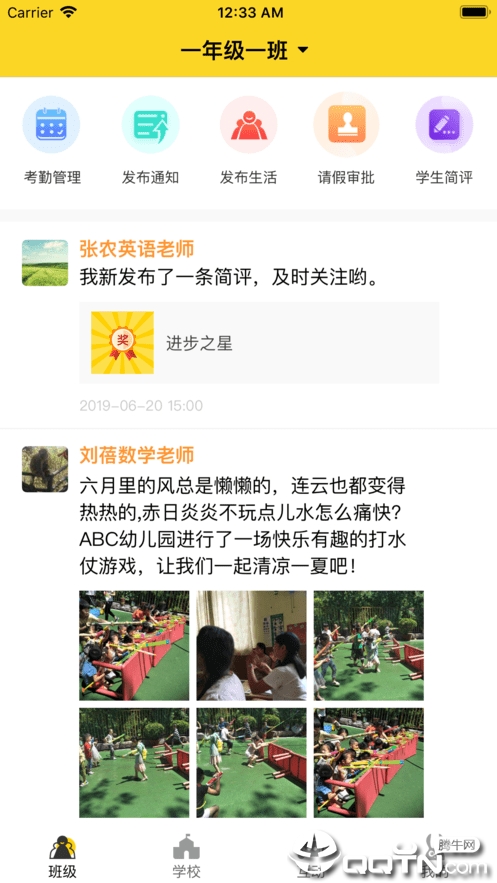The height and width of the screenshot is (883, 497).
Task: Open 考勤管理 attendance management
Action: (x=52, y=141)
